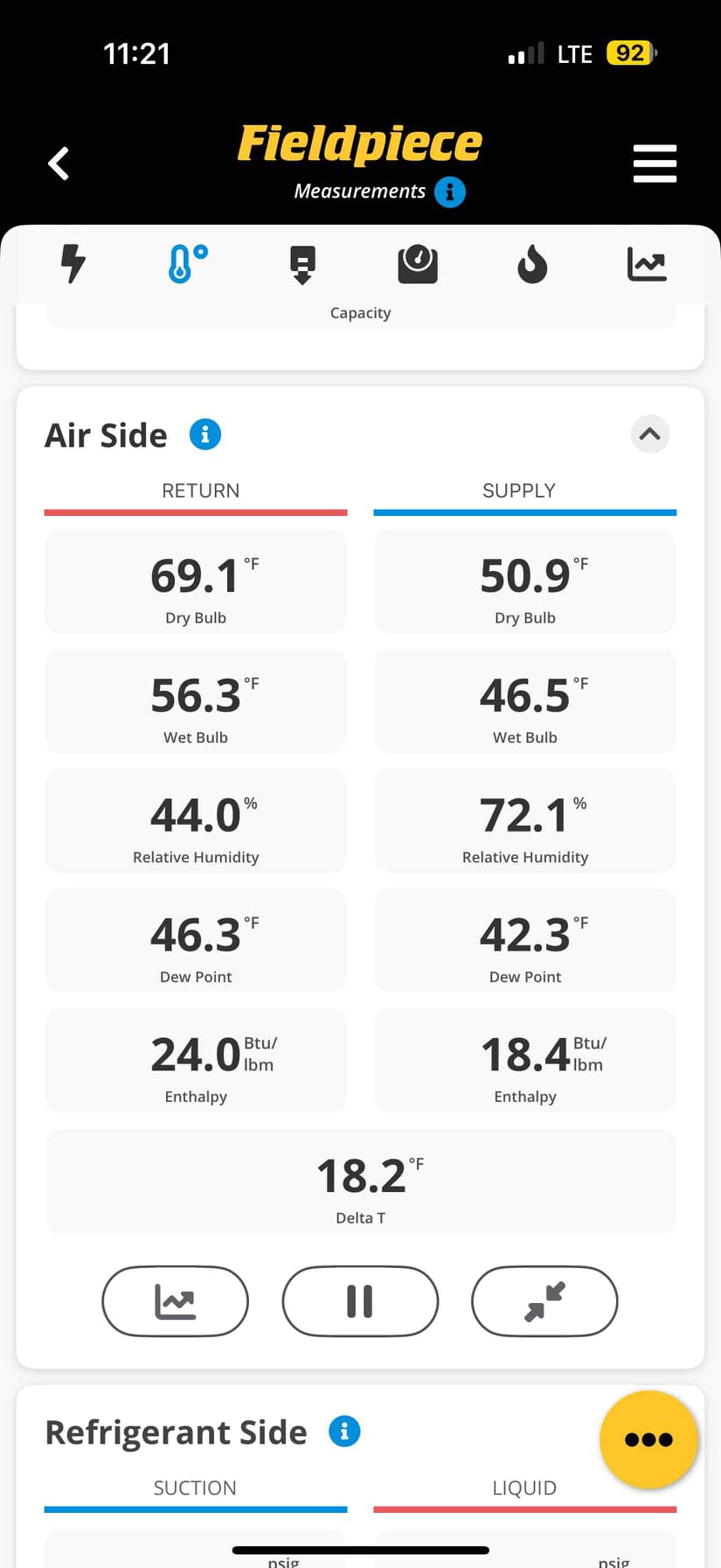Collapse the Air Side panel
This screenshot has height=1568, width=721.
650,434
